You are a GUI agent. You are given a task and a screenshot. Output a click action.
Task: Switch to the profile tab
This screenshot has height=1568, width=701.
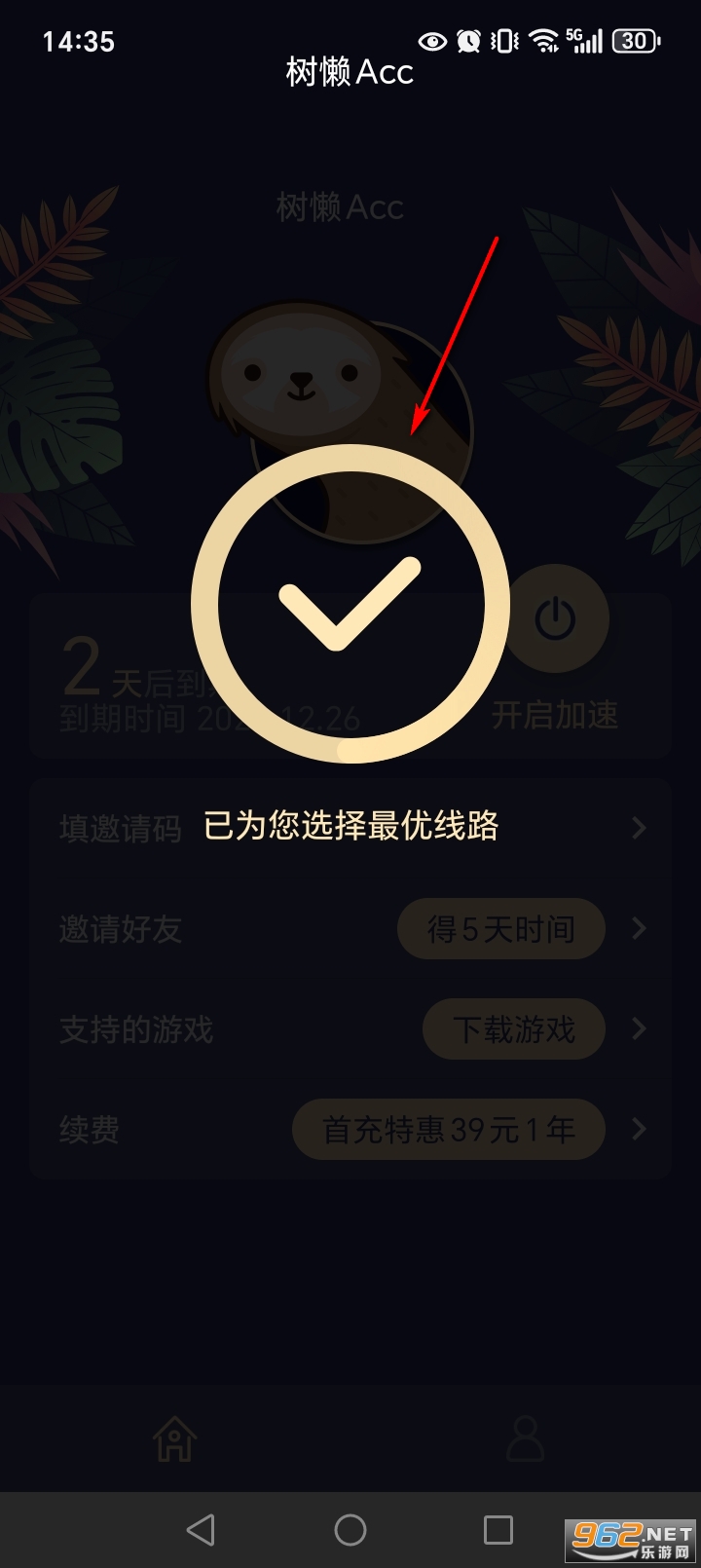point(526,1438)
